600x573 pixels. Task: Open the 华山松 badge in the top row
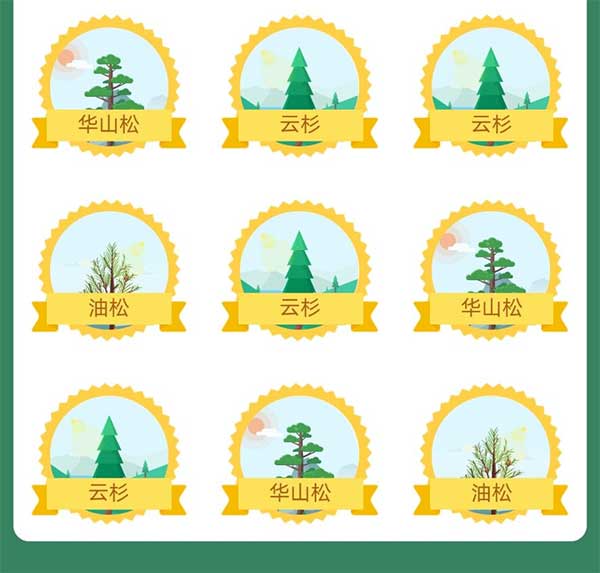(x=109, y=85)
